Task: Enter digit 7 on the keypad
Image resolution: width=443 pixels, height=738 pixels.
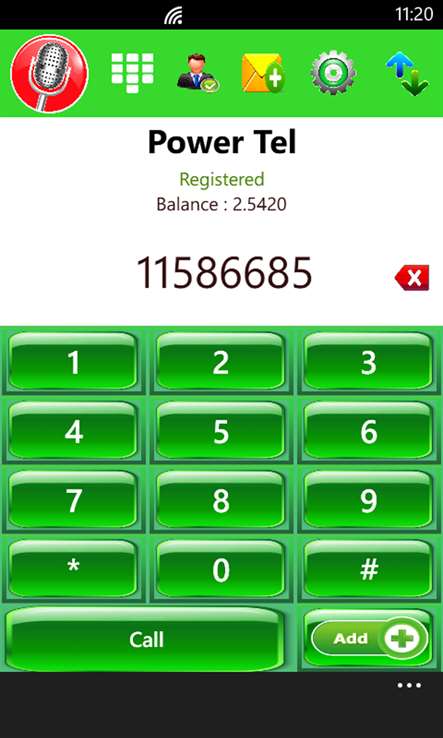Action: tap(73, 500)
